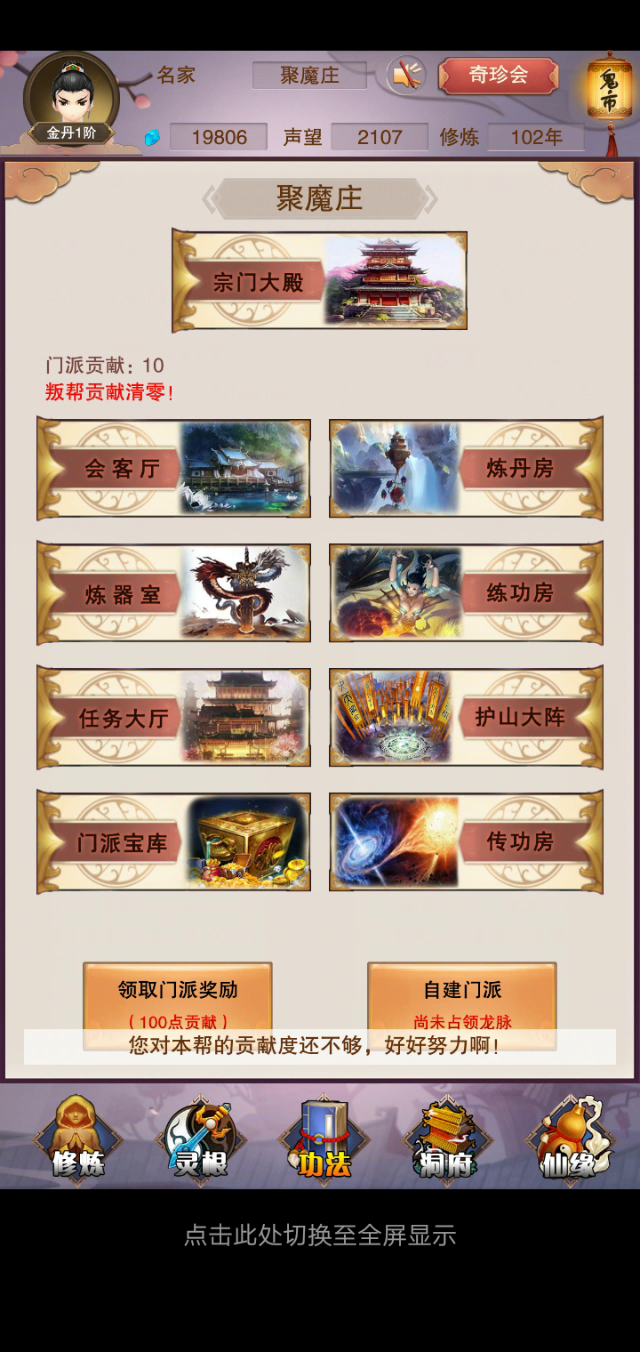Screen dimensions: 640x1352
Task: Go to the 练功房
Action: (x=466, y=593)
